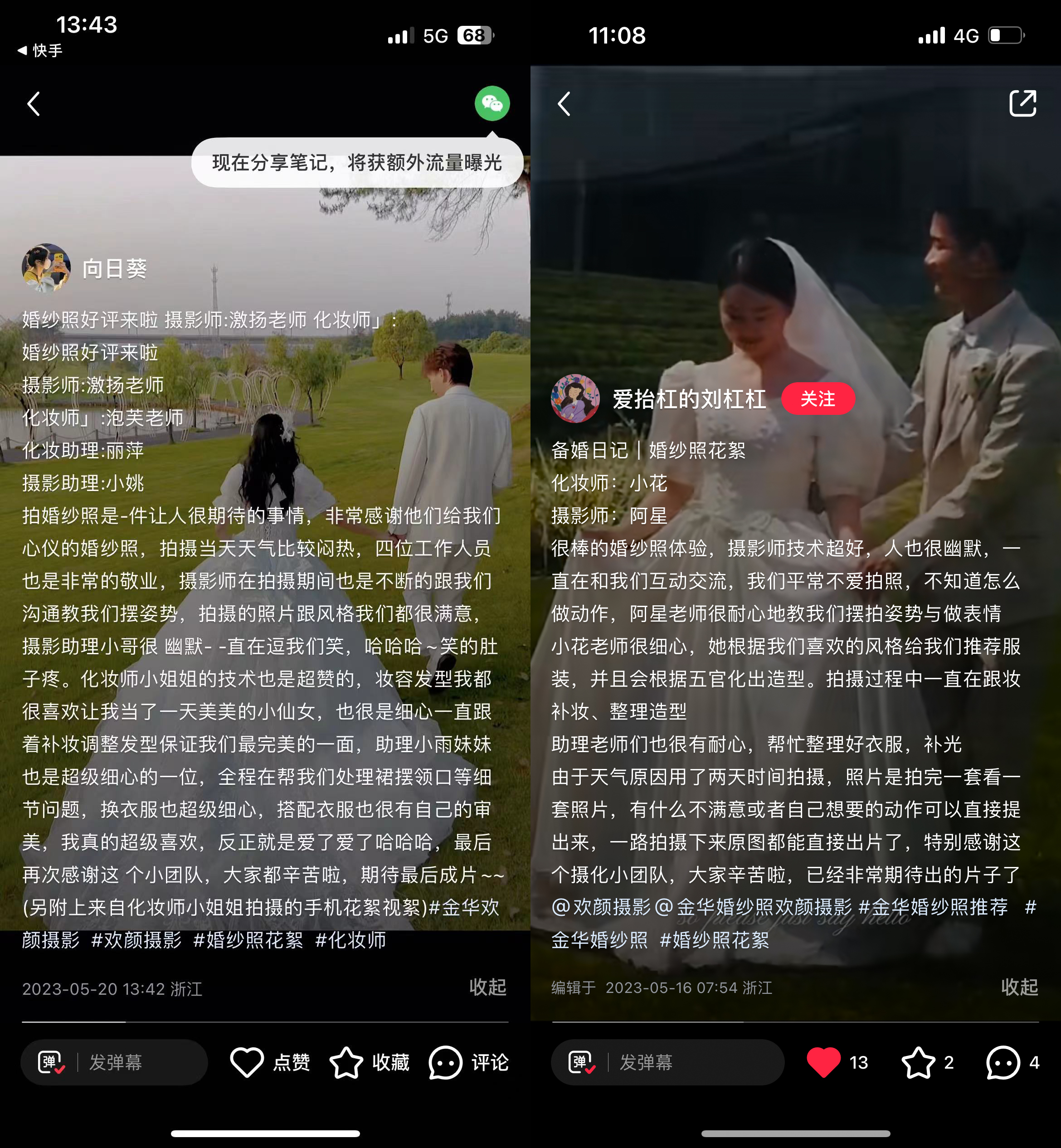Open comments via 评论 on 向日葵's note
The width and height of the screenshot is (1061, 1148).
[x=468, y=1062]
